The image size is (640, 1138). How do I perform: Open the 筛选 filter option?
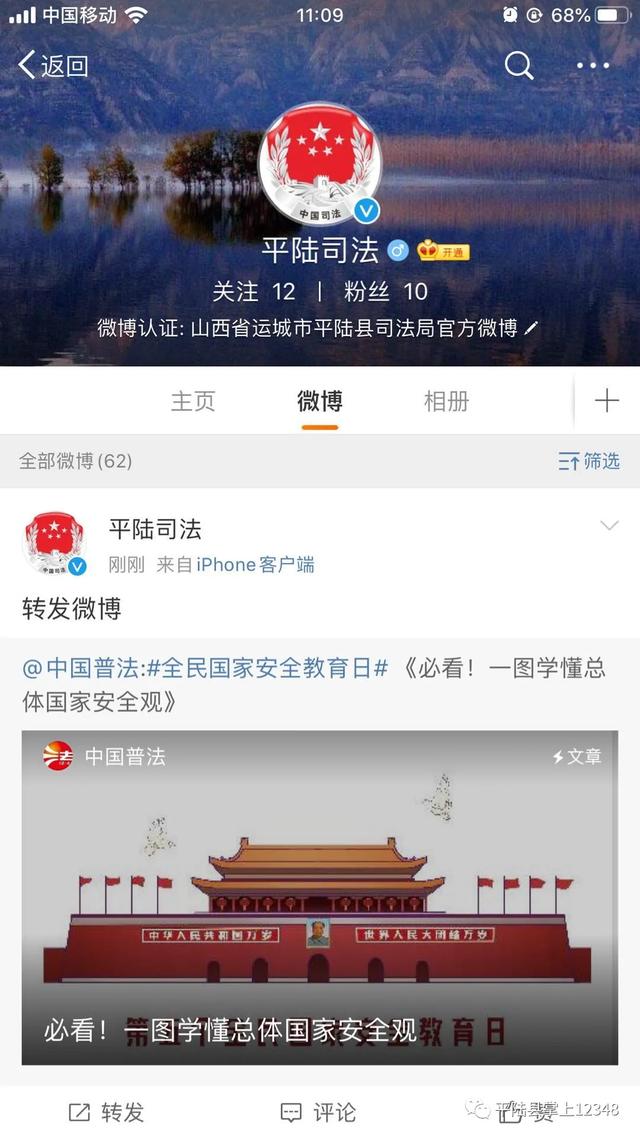(x=590, y=461)
